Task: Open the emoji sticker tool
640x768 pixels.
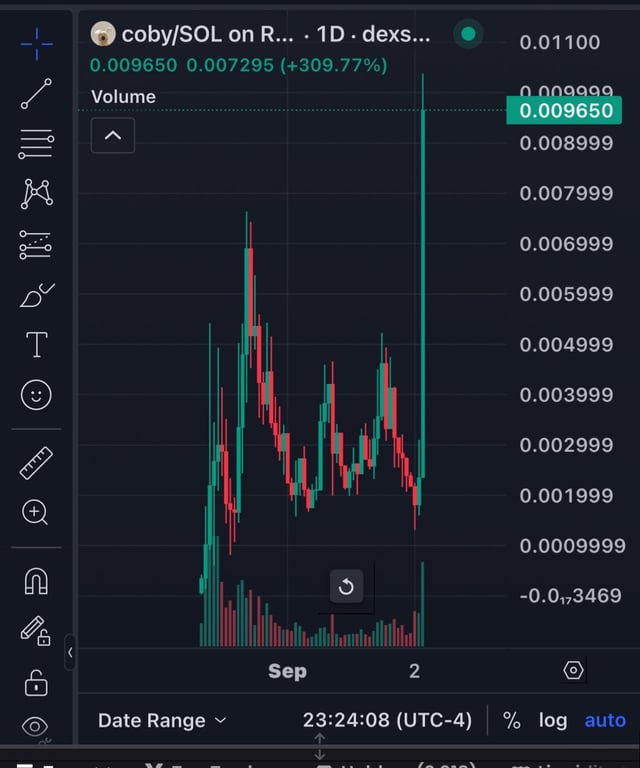Action: 37,396
